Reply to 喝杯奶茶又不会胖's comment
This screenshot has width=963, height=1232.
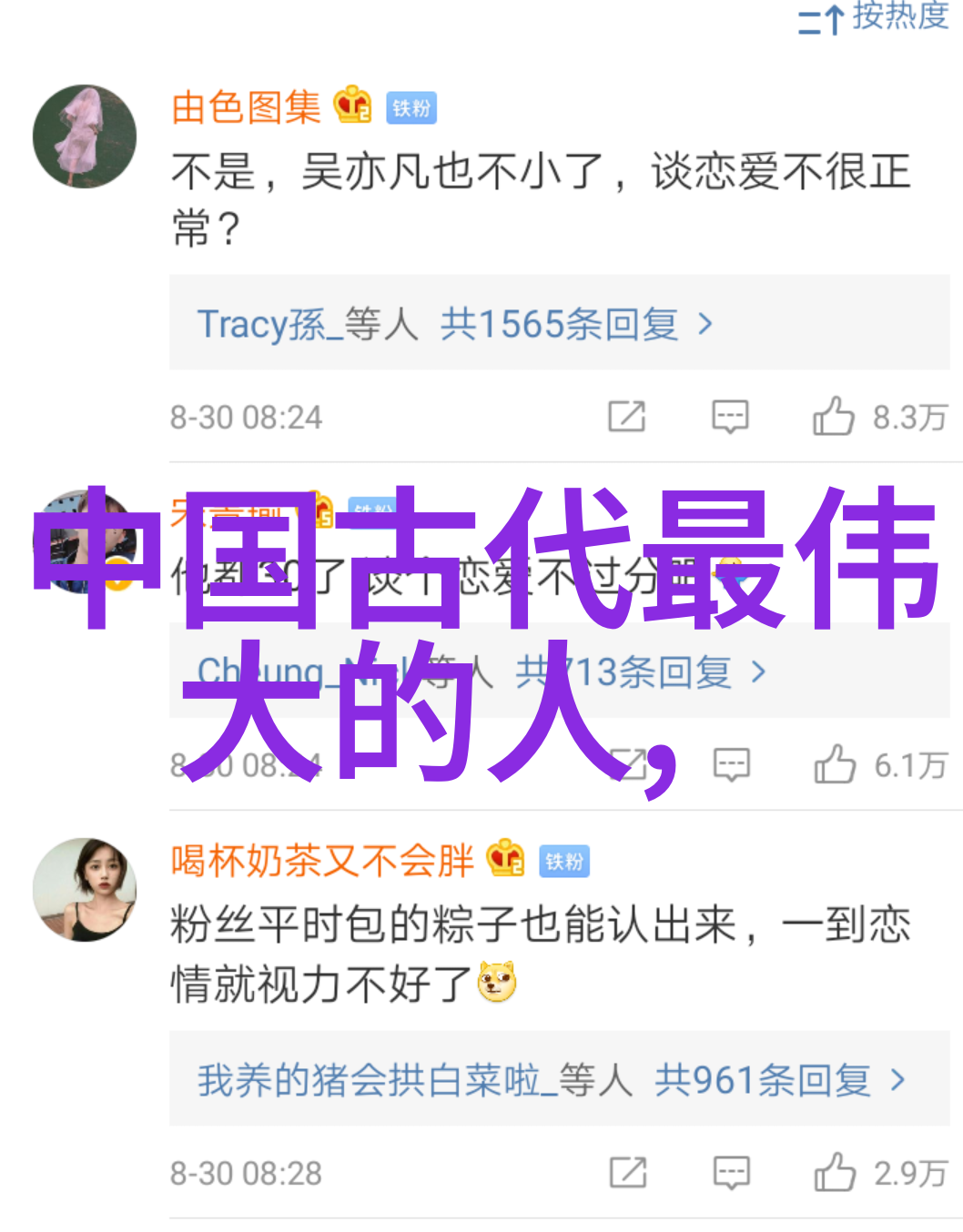click(x=731, y=1173)
